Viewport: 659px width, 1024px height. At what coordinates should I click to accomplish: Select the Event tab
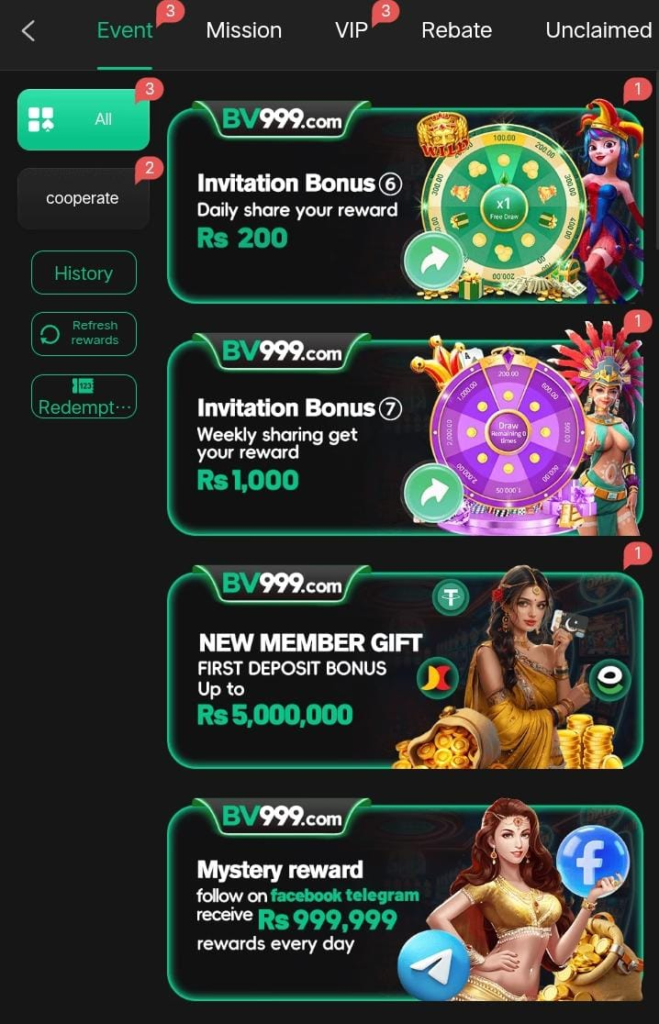[125, 31]
